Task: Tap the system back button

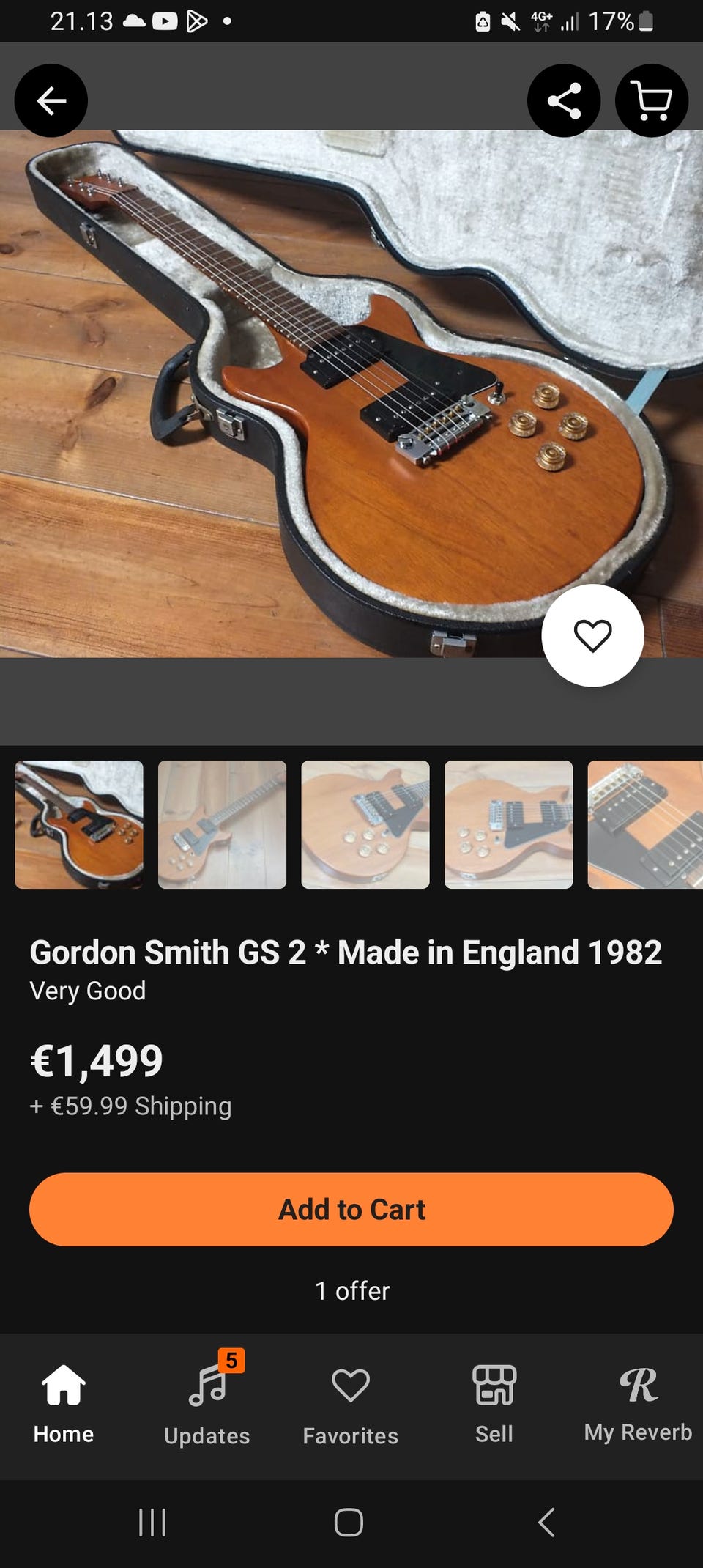Action: click(x=546, y=1522)
